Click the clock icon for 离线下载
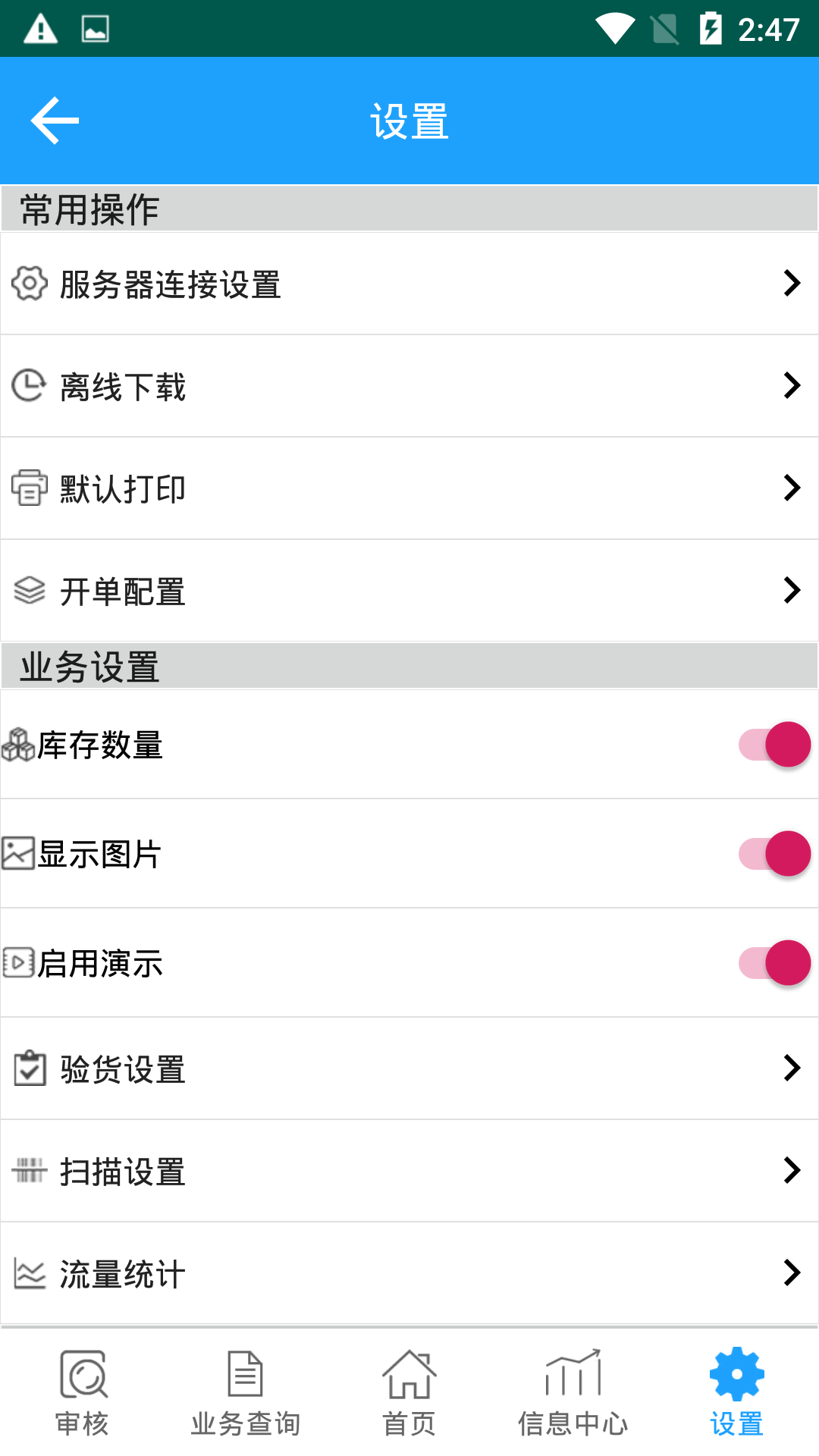 29,386
